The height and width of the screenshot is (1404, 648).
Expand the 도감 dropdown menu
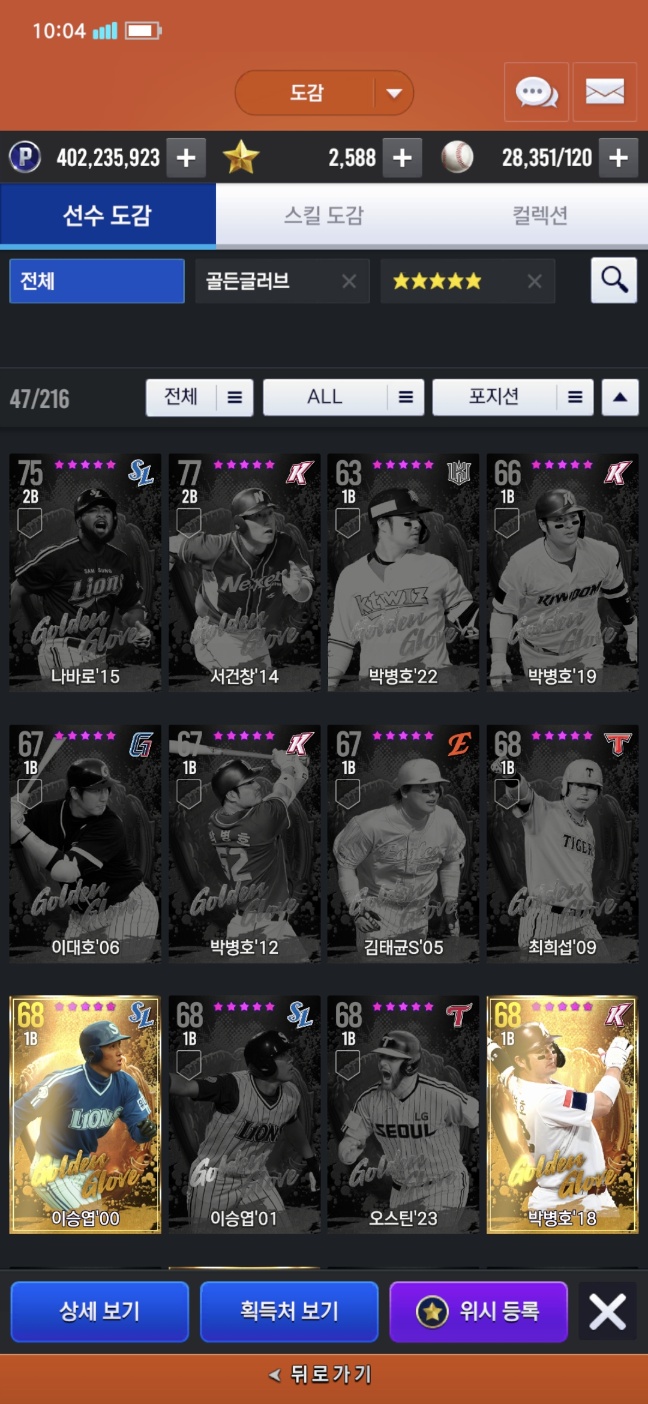[x=394, y=93]
